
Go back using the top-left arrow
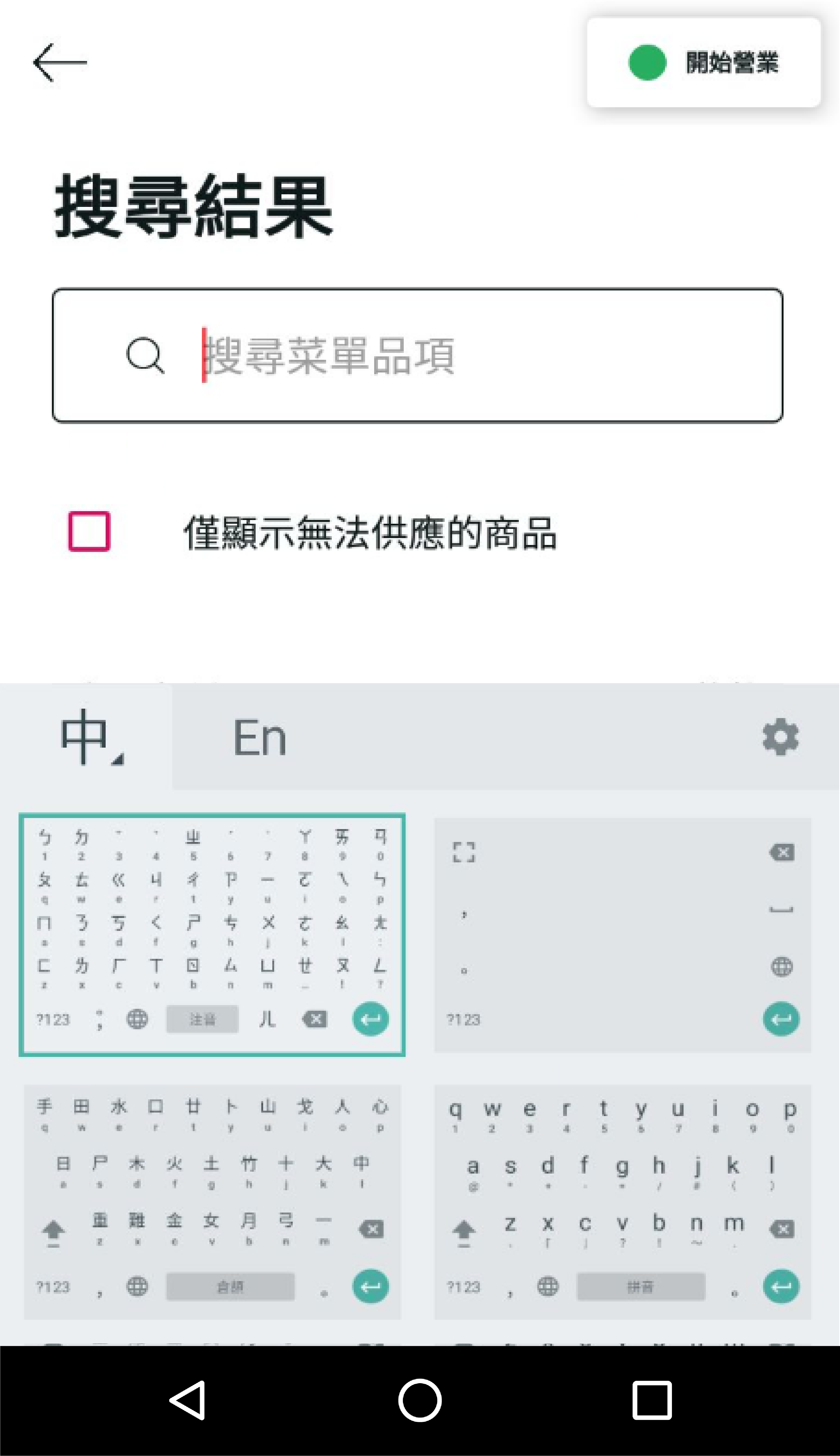pos(60,62)
